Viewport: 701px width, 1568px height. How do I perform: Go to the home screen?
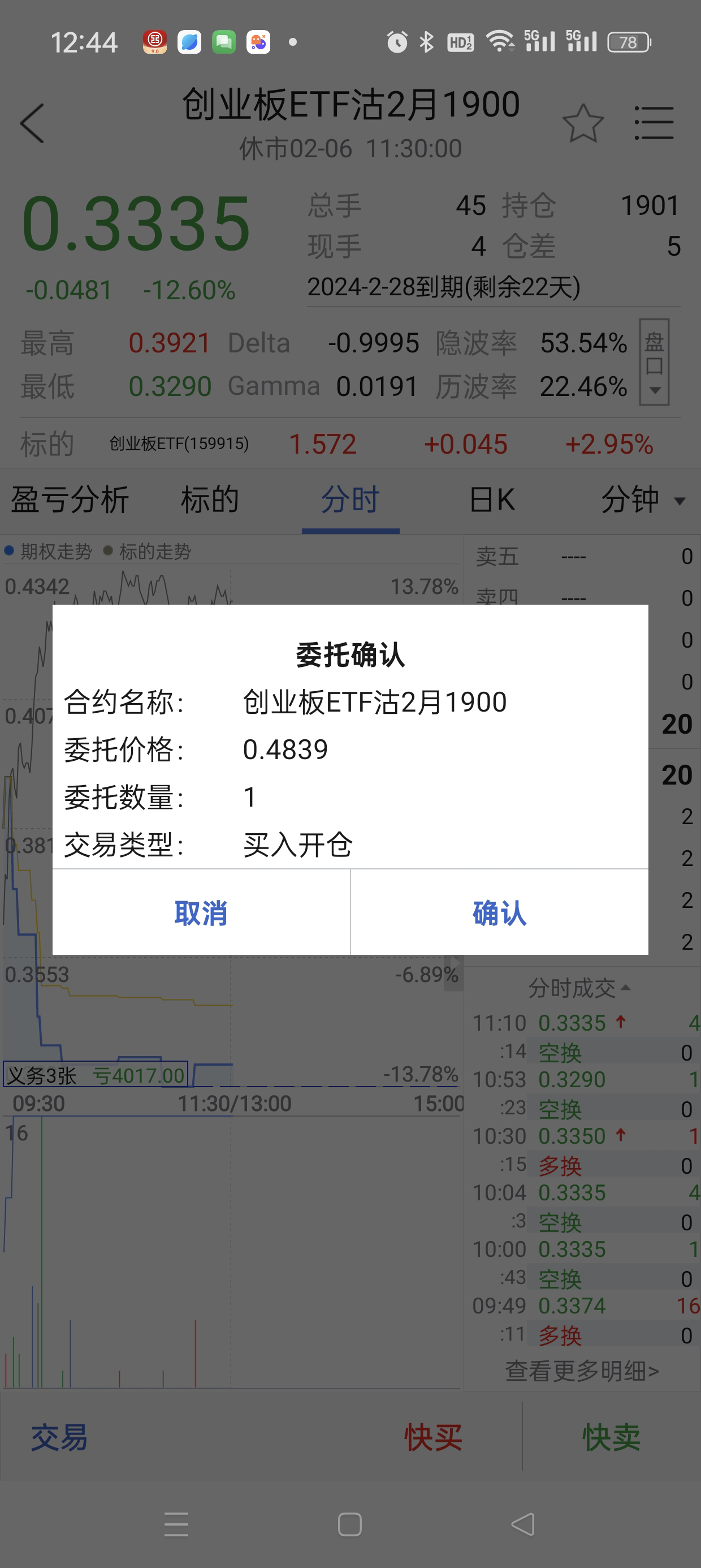350,1524
